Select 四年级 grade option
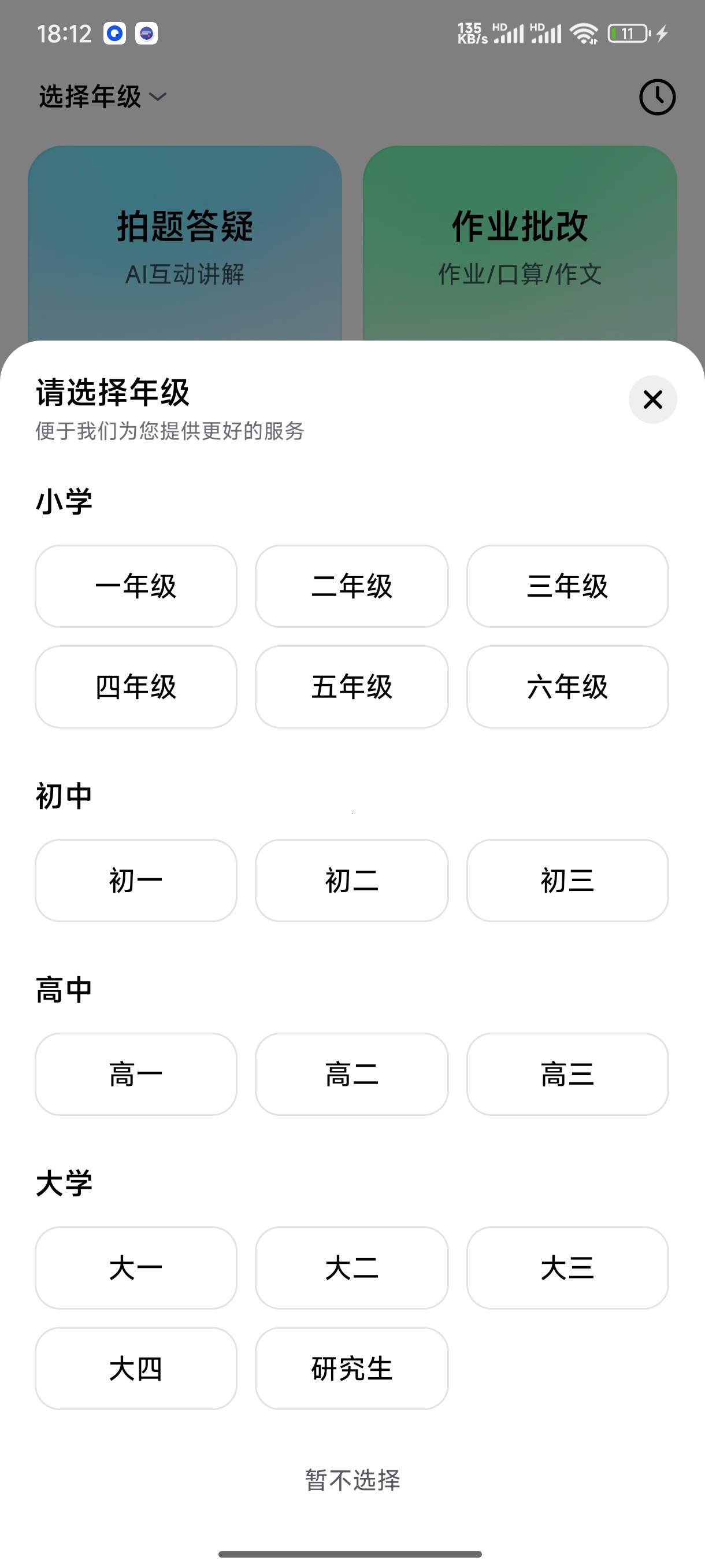The image size is (705, 1568). 135,687
